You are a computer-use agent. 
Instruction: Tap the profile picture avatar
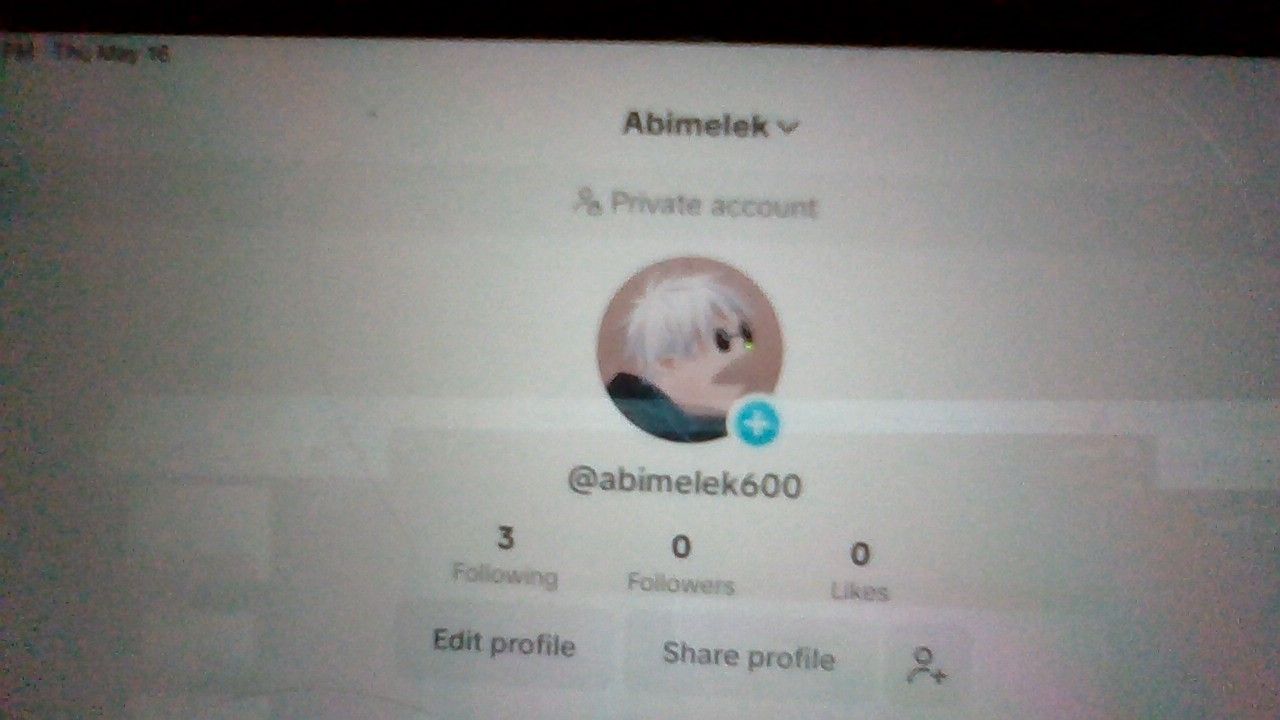[x=690, y=348]
